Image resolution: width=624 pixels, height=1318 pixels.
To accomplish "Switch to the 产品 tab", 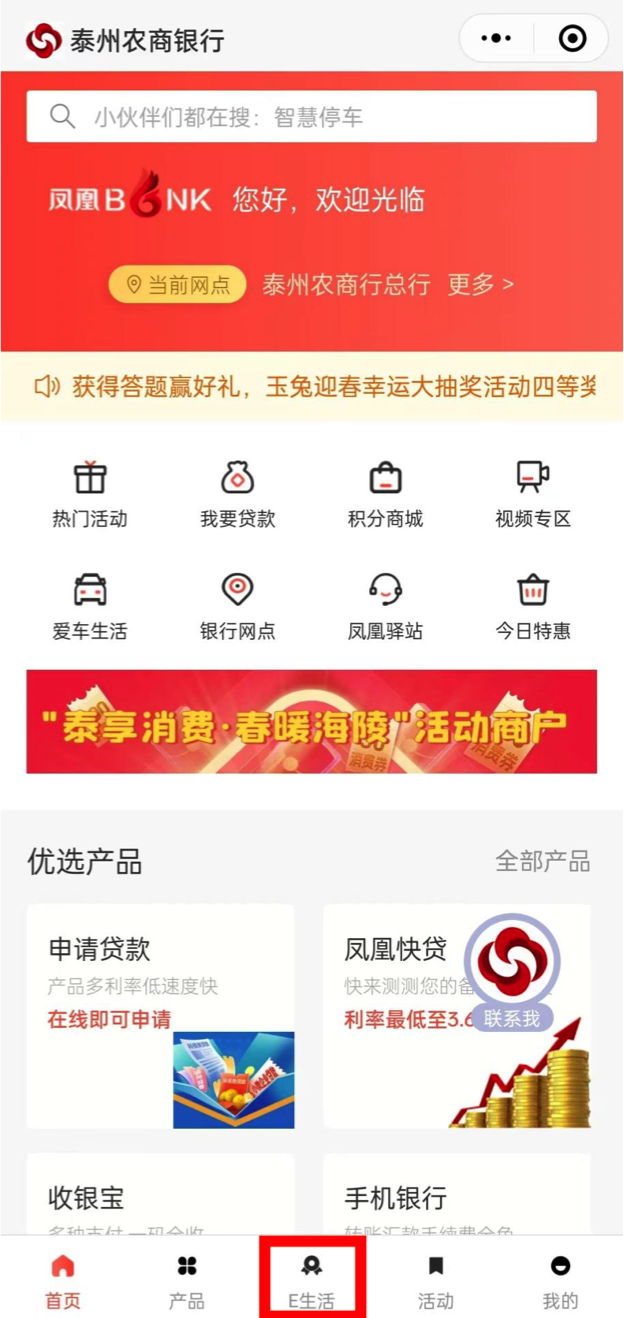I will pos(187,1281).
